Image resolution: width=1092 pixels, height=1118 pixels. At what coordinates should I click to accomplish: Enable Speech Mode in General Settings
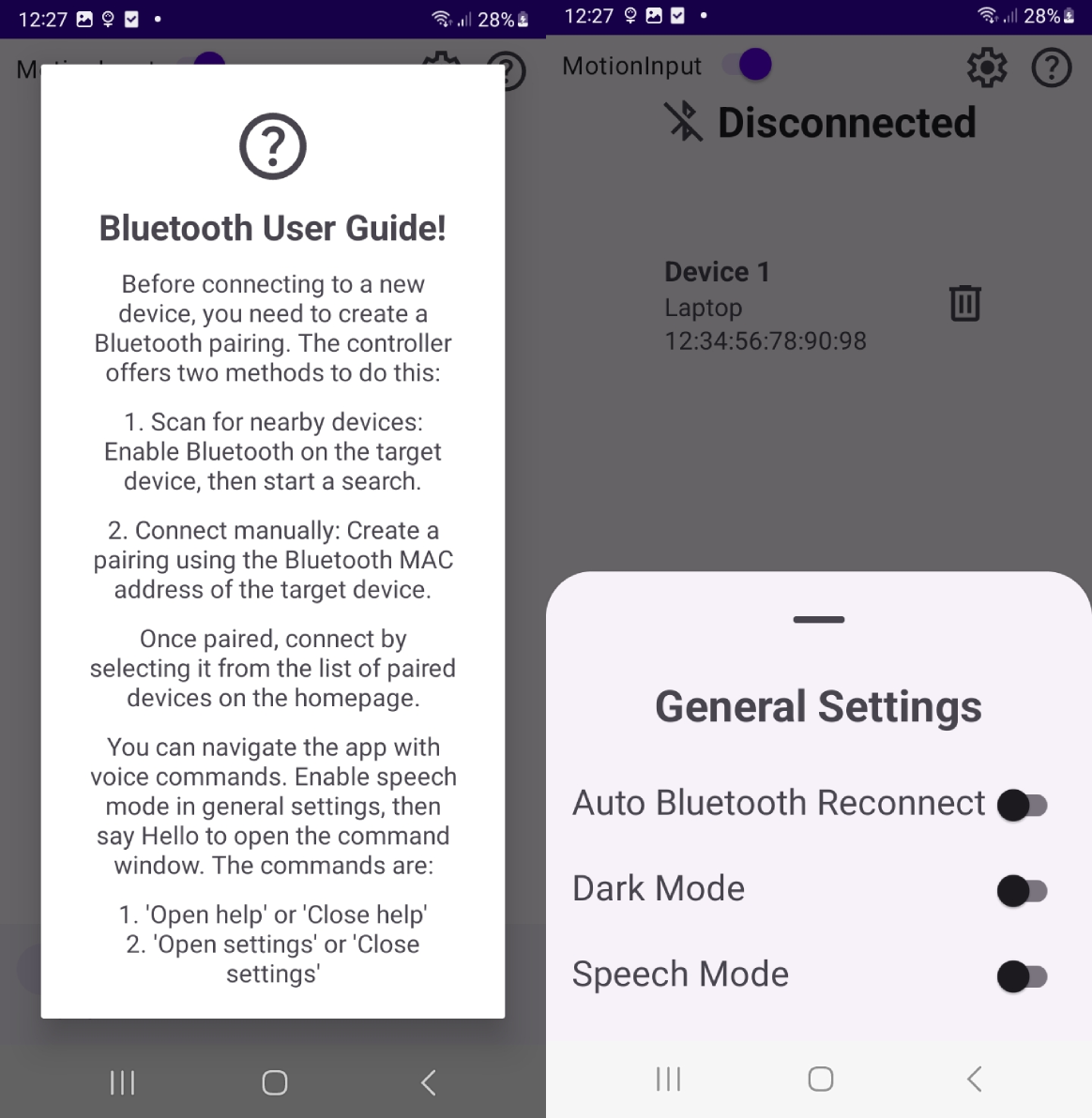point(1022,976)
